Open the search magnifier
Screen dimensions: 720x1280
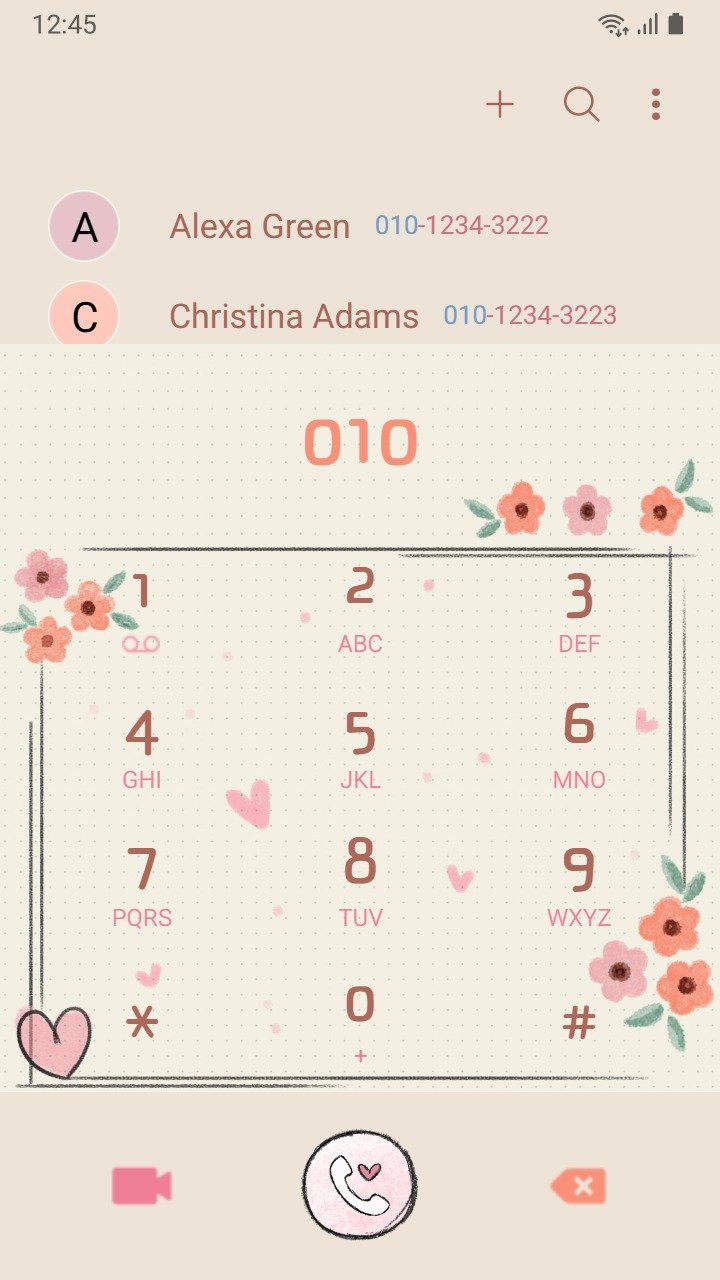click(581, 104)
